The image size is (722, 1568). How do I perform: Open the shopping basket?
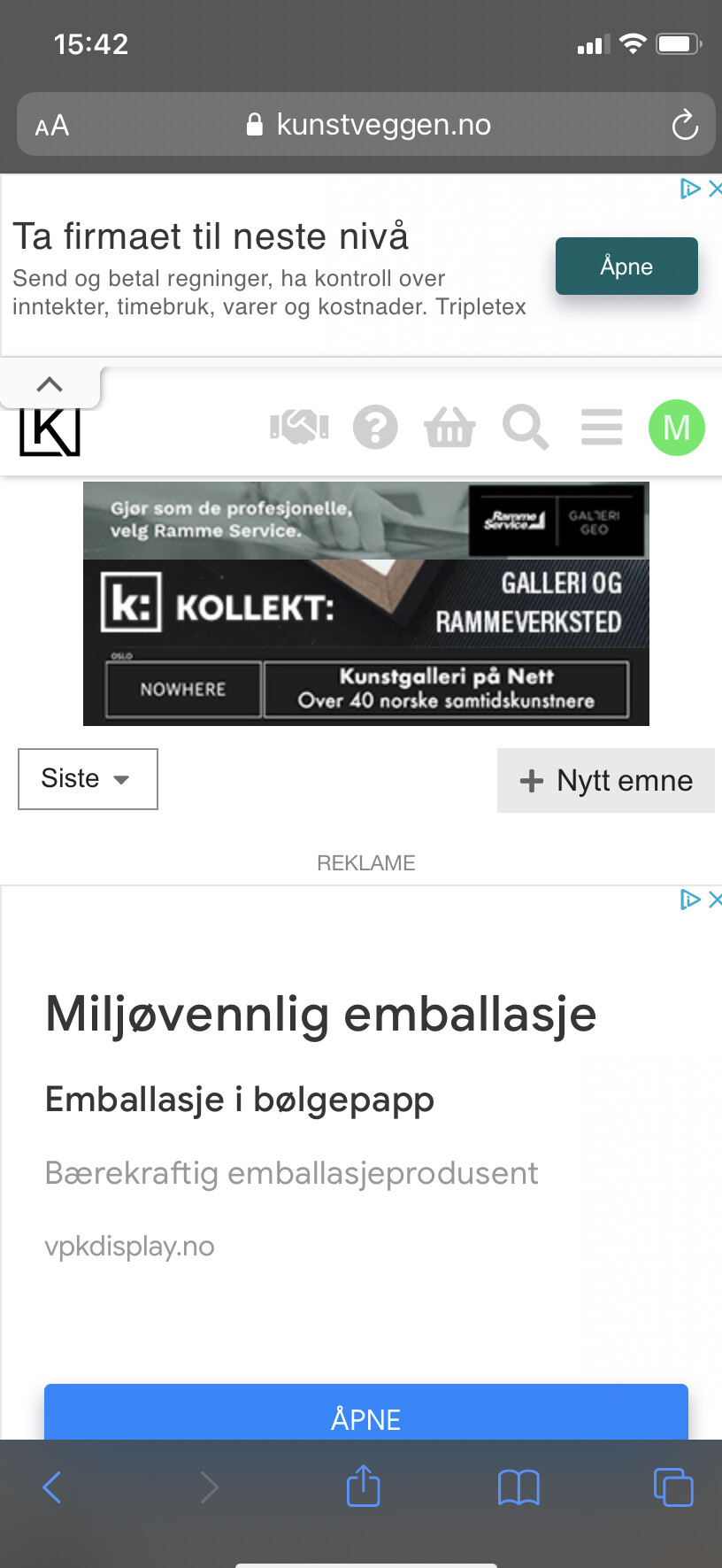click(x=450, y=428)
